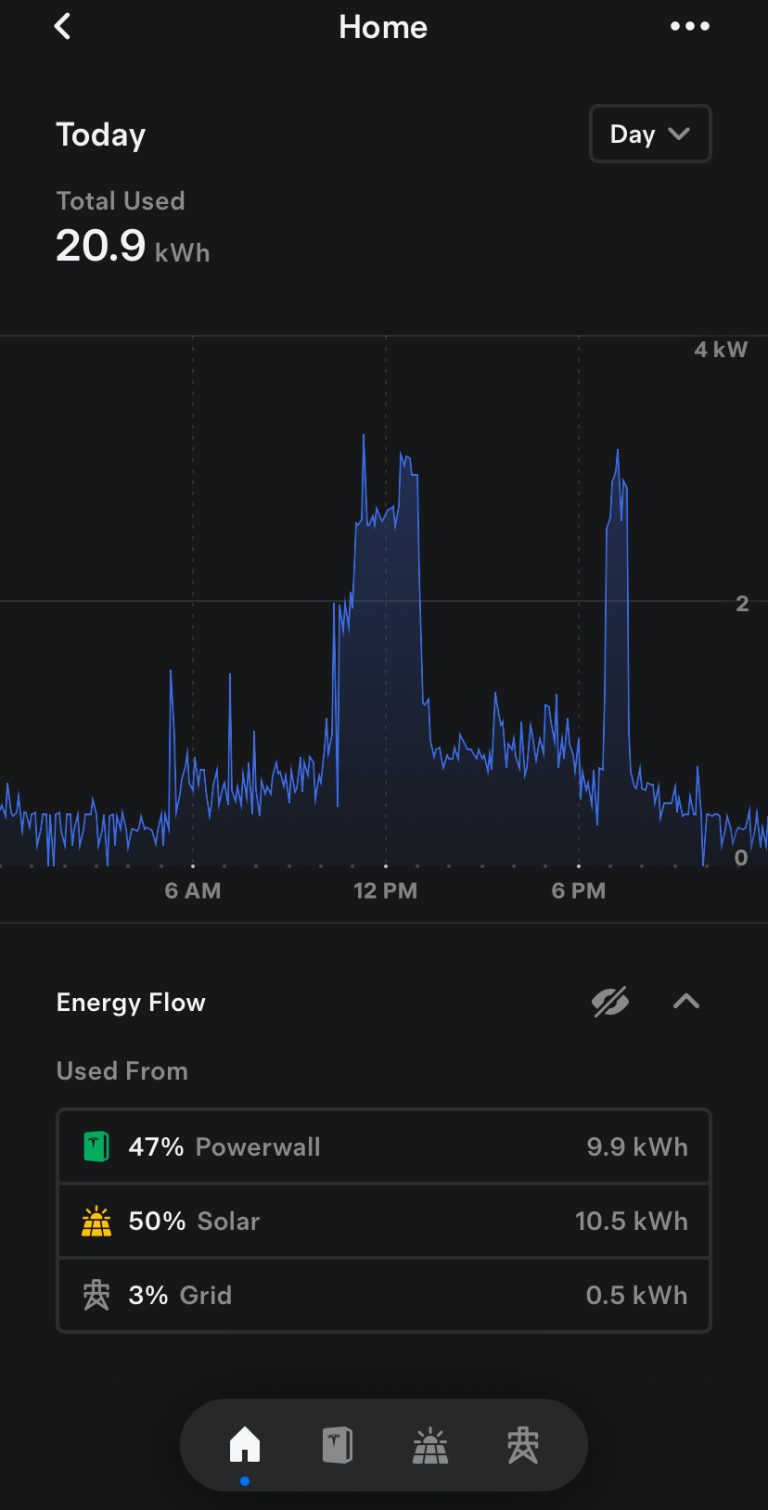Toggle Energy Flow visibility eye icon
Screen dimensions: 768x1510
(610, 1002)
